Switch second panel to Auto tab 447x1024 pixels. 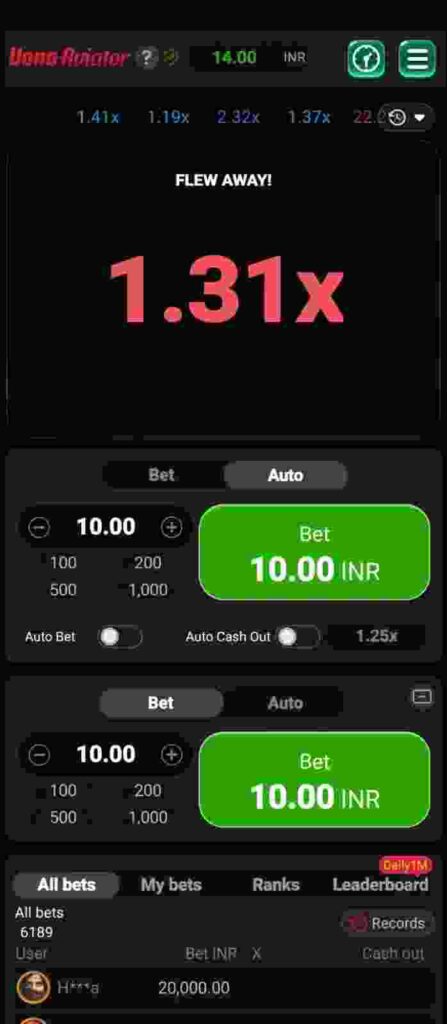click(285, 703)
